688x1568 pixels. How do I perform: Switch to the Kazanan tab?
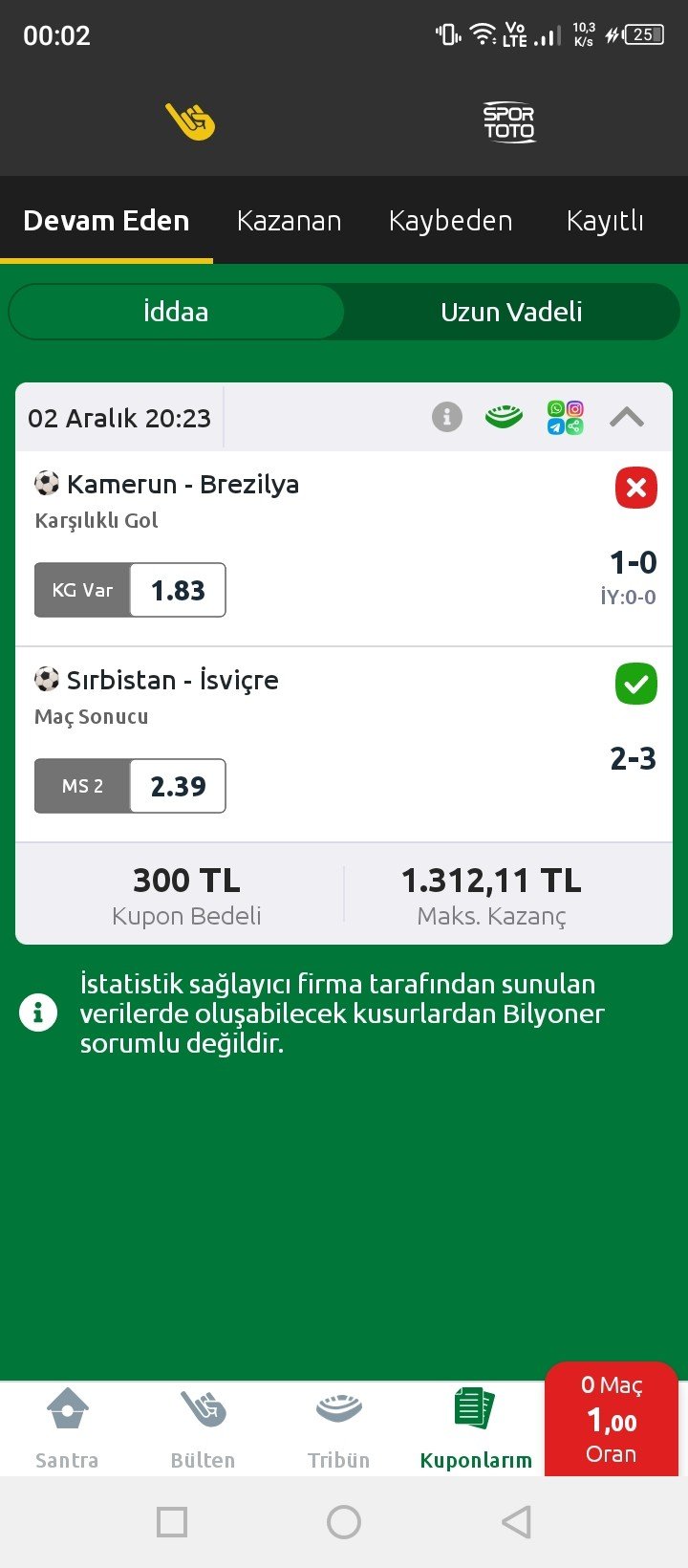tap(289, 221)
